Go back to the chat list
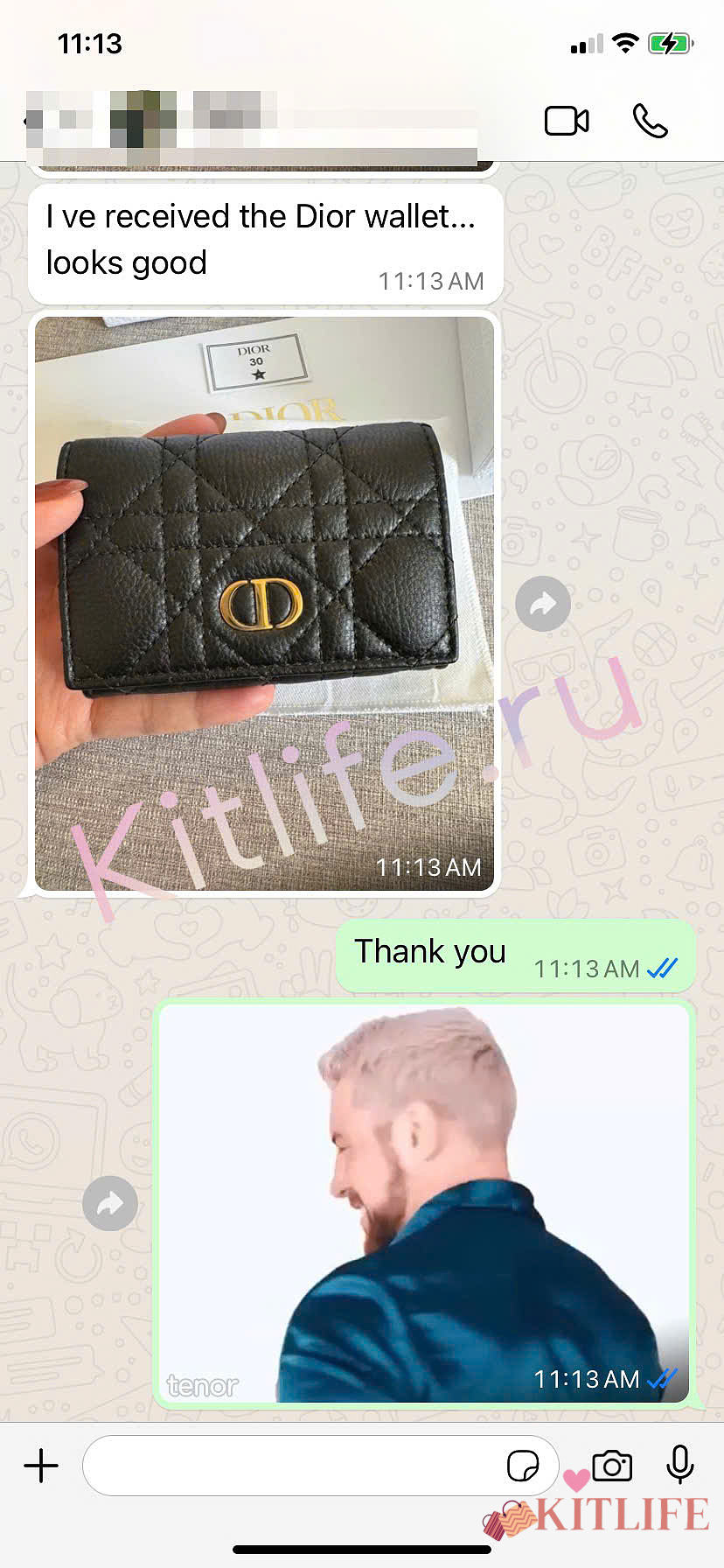 click(x=26, y=121)
